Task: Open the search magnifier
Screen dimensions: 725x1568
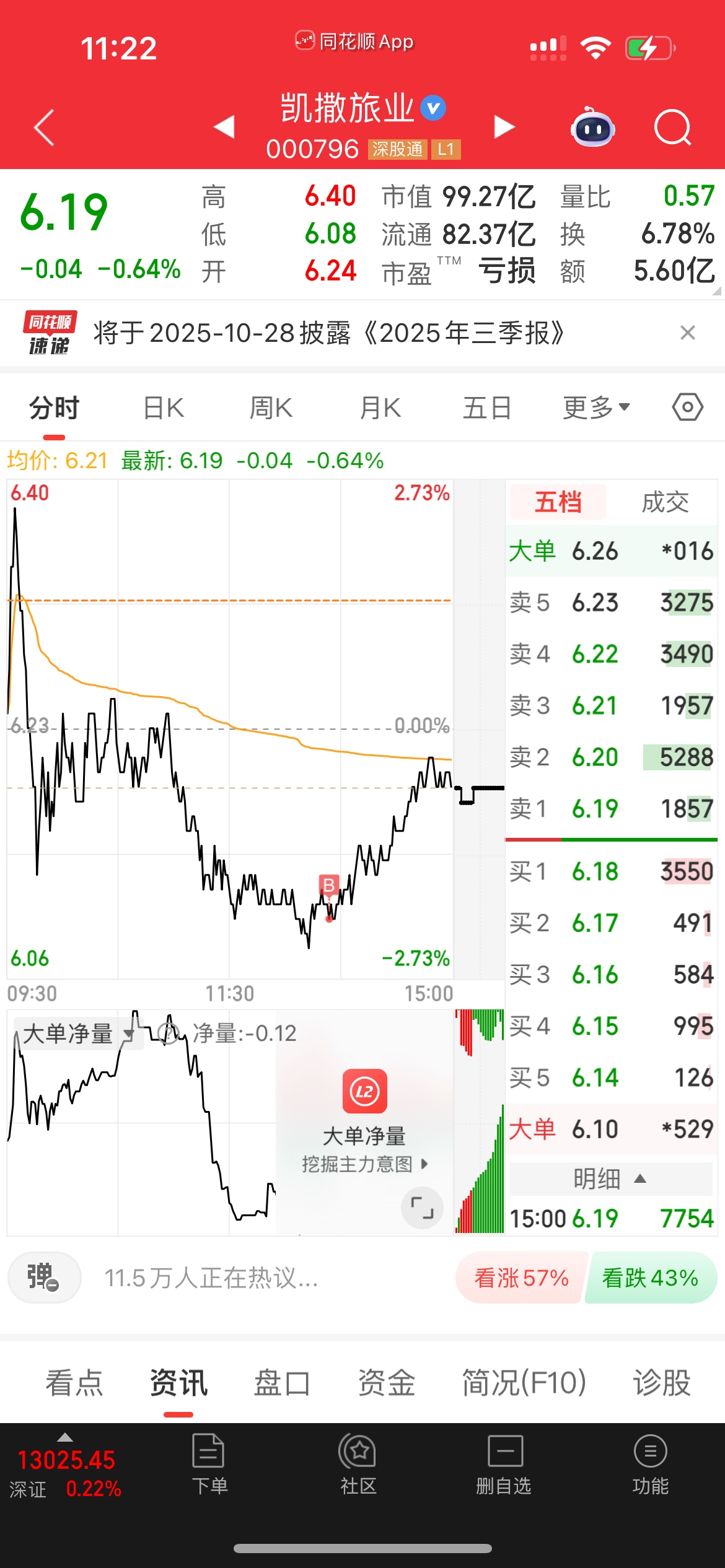Action: [672, 128]
